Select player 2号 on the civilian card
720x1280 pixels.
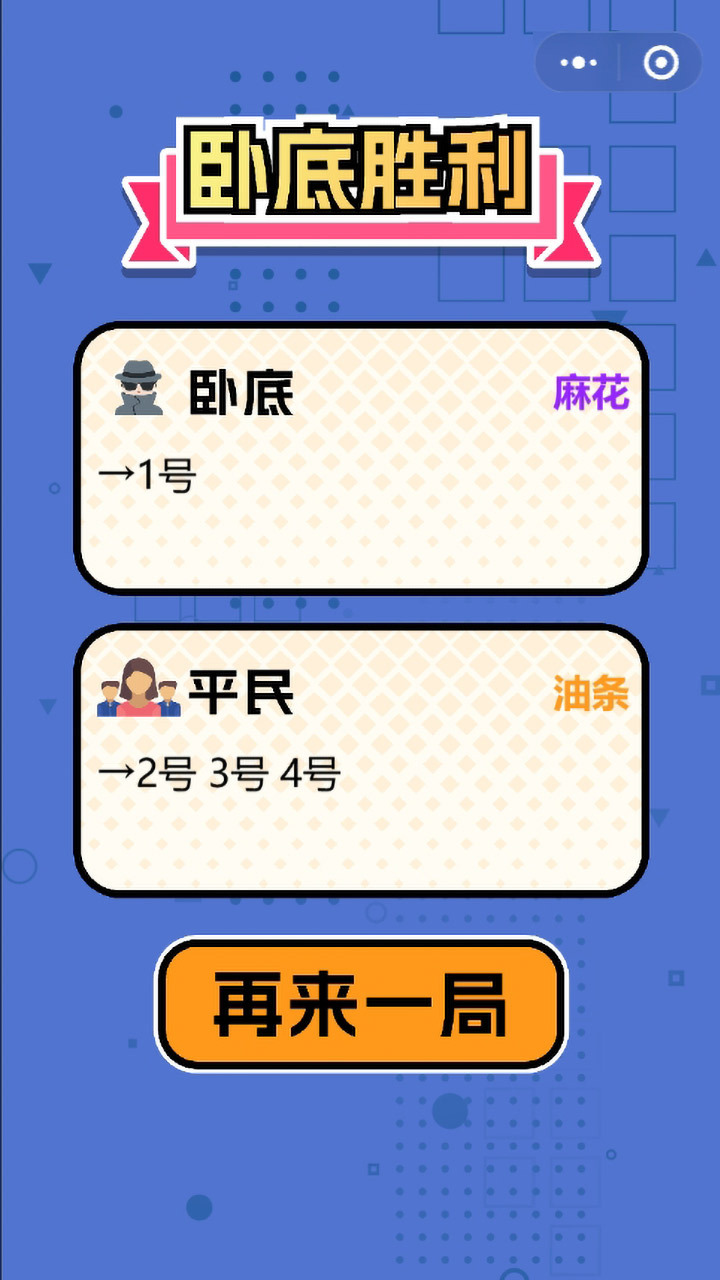point(164,772)
